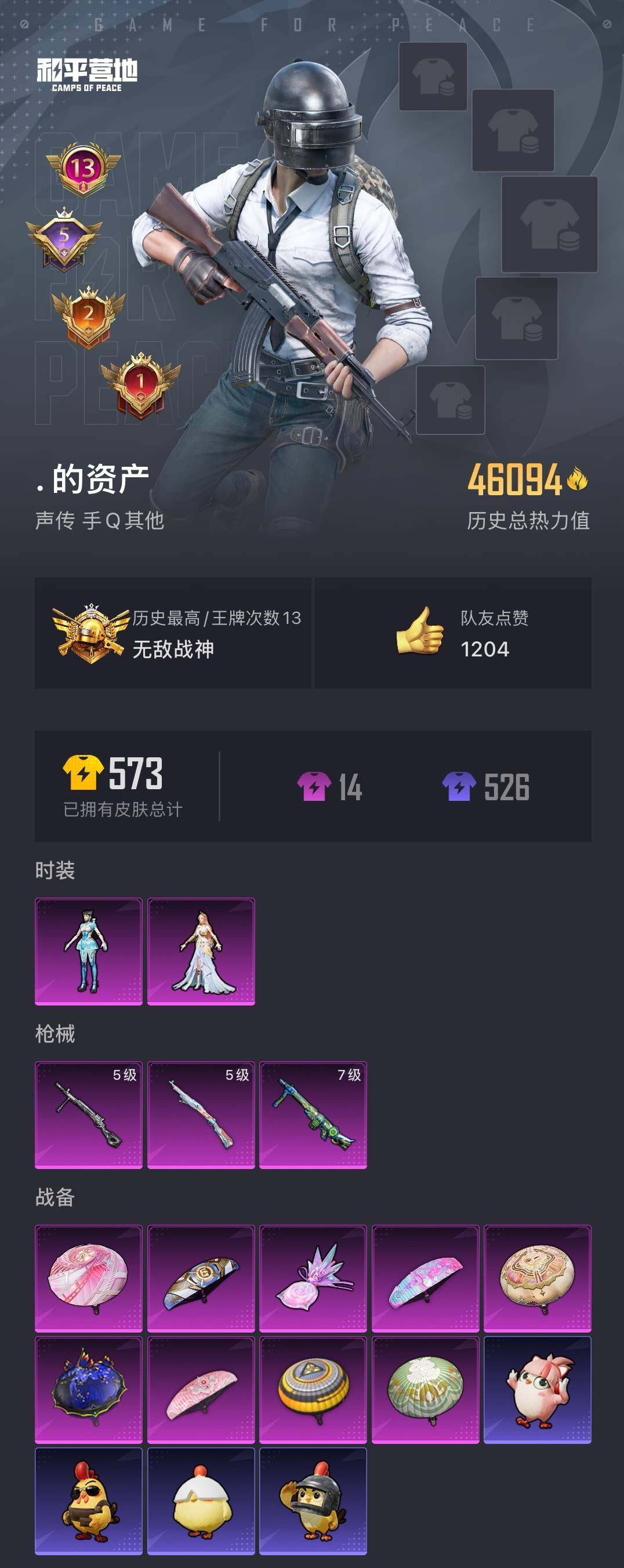Click the 历史总热力值 label

(x=529, y=519)
